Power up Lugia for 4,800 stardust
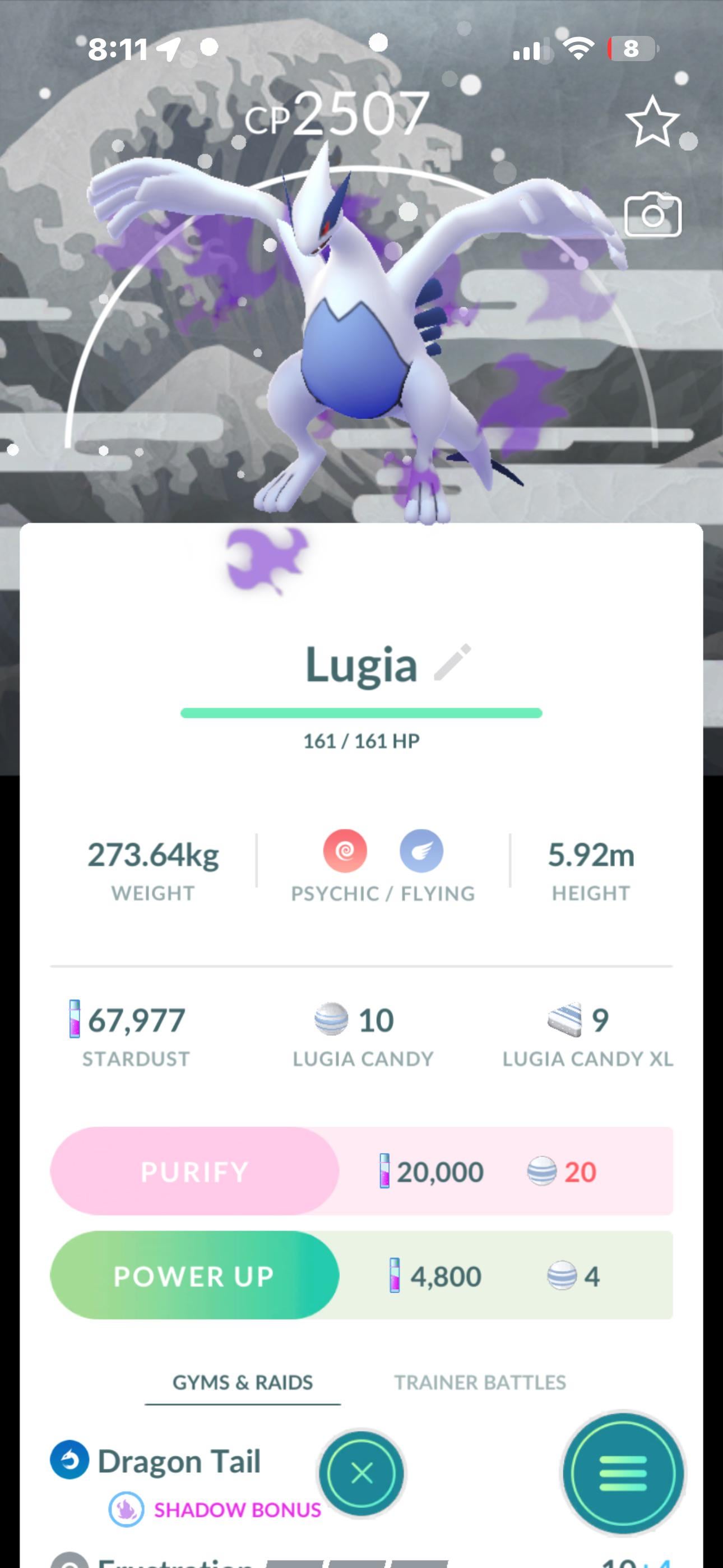The image size is (723, 1568). tap(194, 1276)
